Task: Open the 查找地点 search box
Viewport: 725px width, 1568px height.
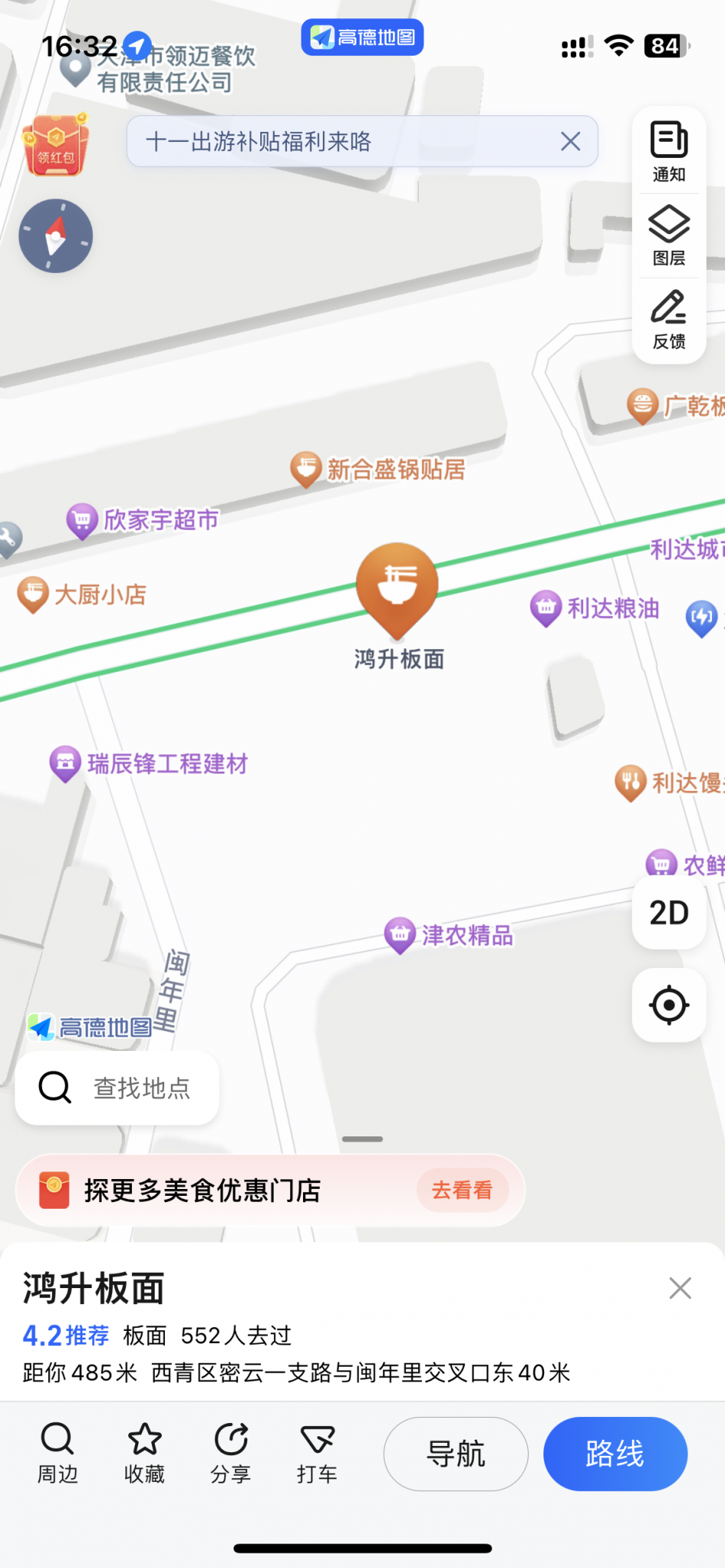Action: (118, 1088)
